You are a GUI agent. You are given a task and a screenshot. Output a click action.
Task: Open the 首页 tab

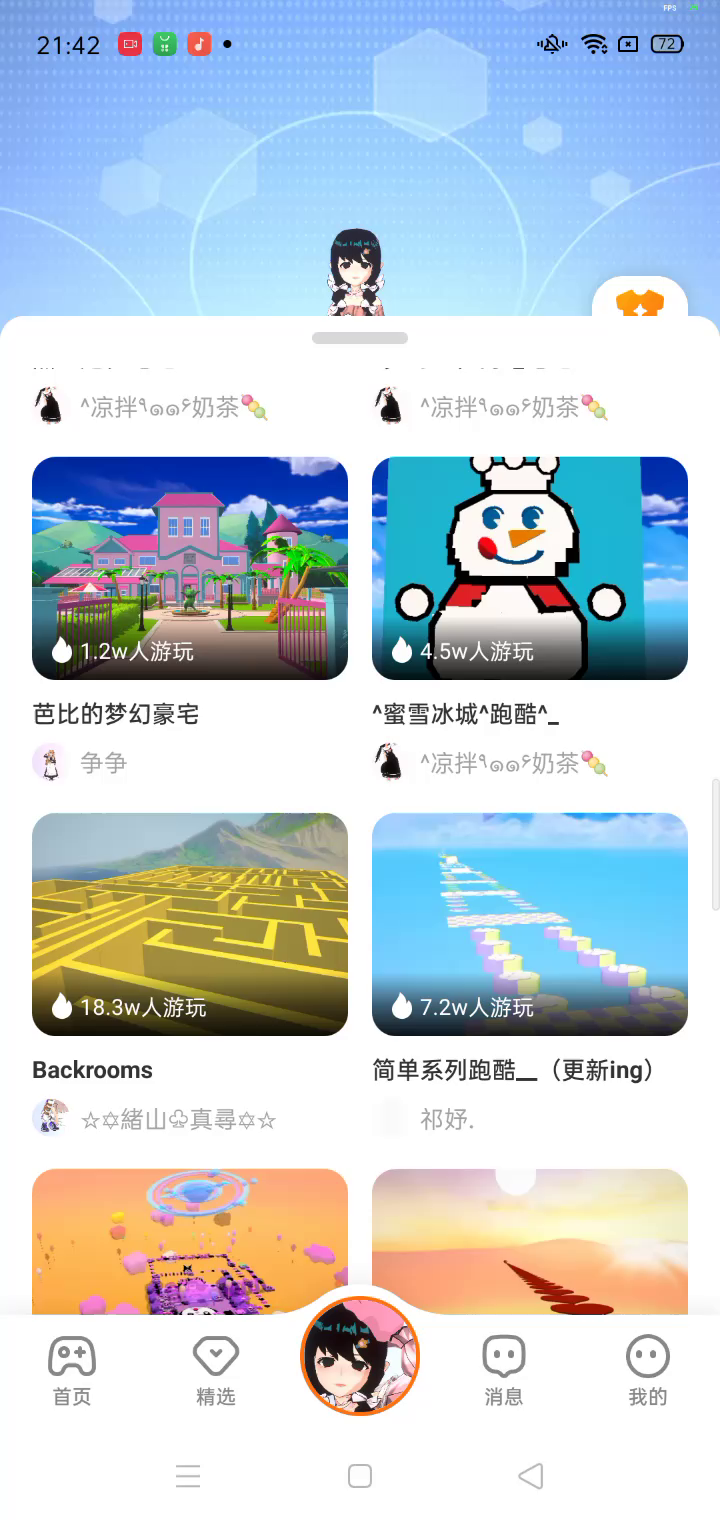tap(72, 1370)
